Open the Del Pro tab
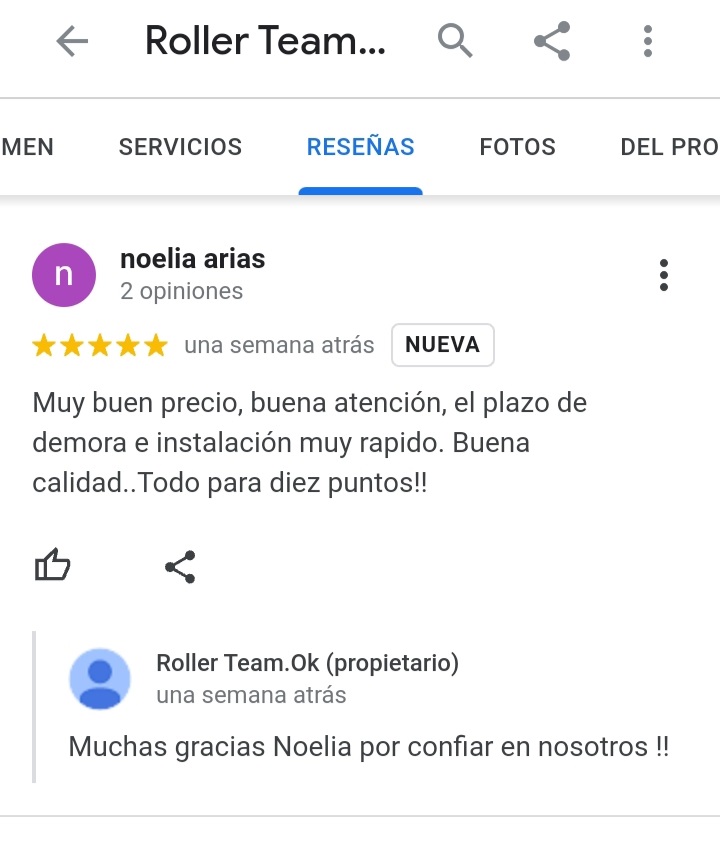720x854 pixels. tap(668, 147)
